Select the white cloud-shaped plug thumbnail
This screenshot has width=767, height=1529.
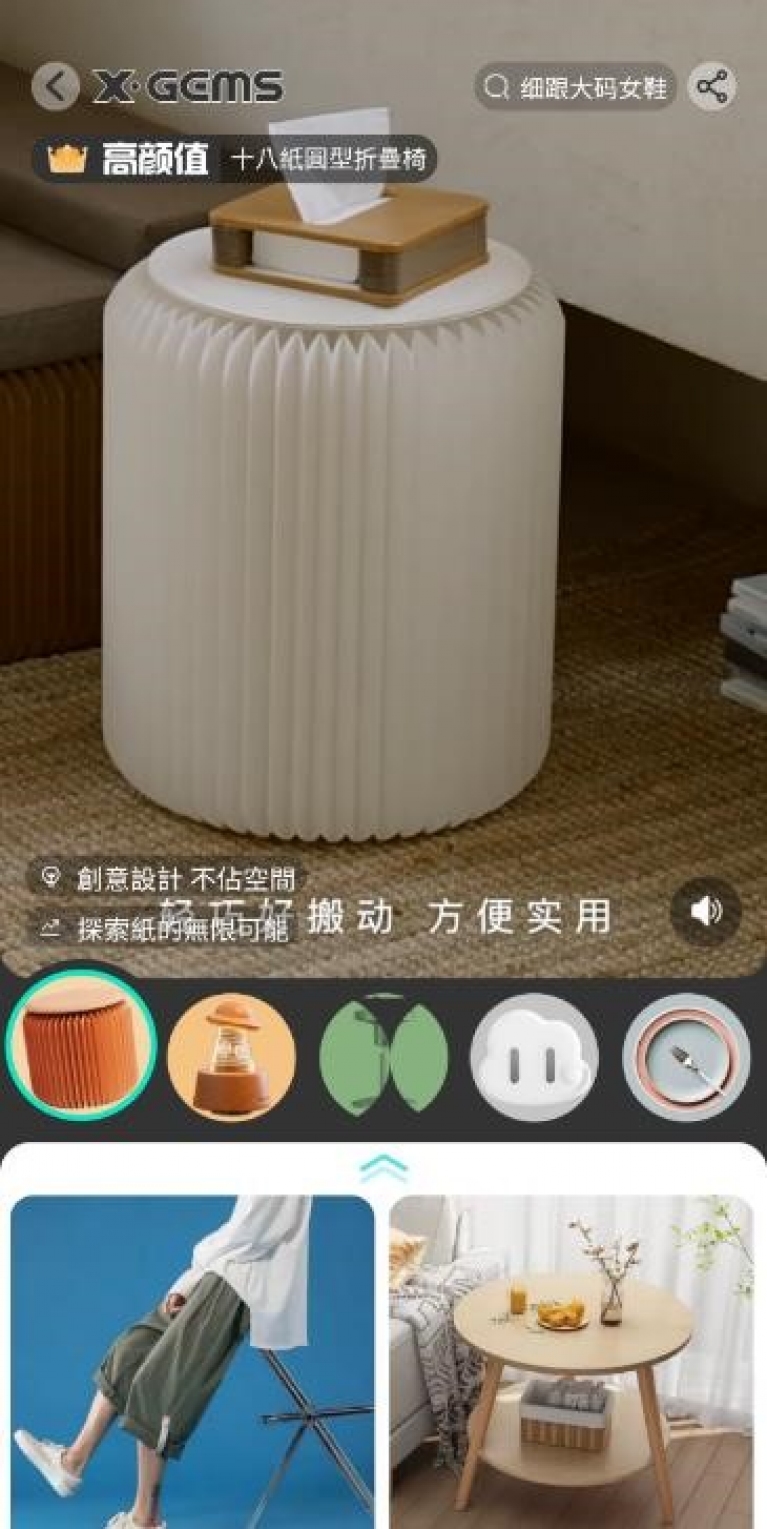tap(534, 1056)
